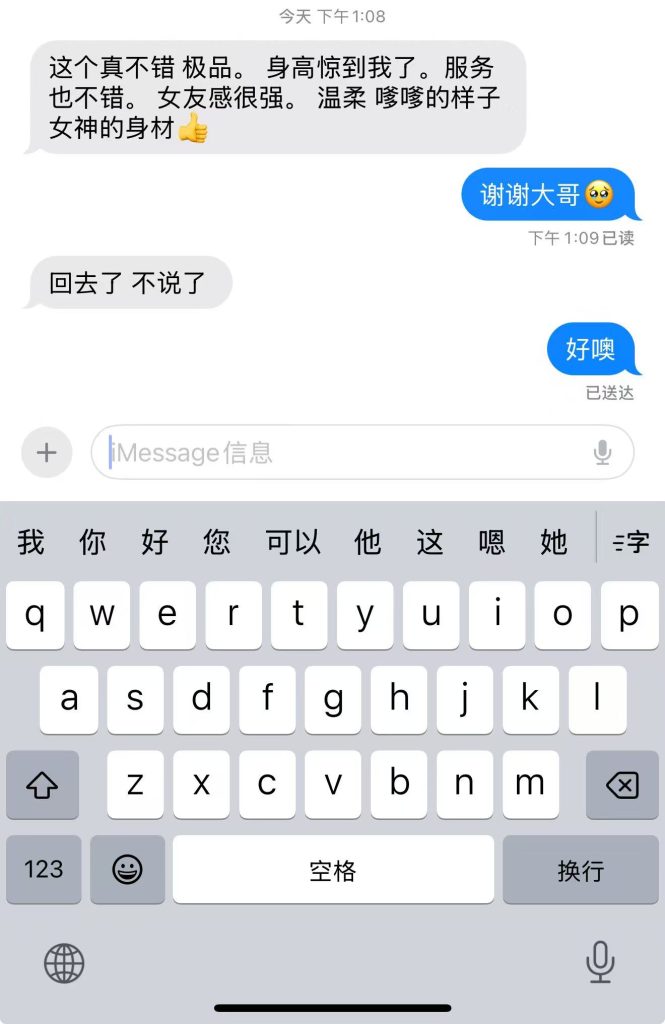Choose the suggested word 可以
The image size is (665, 1024).
point(293,542)
